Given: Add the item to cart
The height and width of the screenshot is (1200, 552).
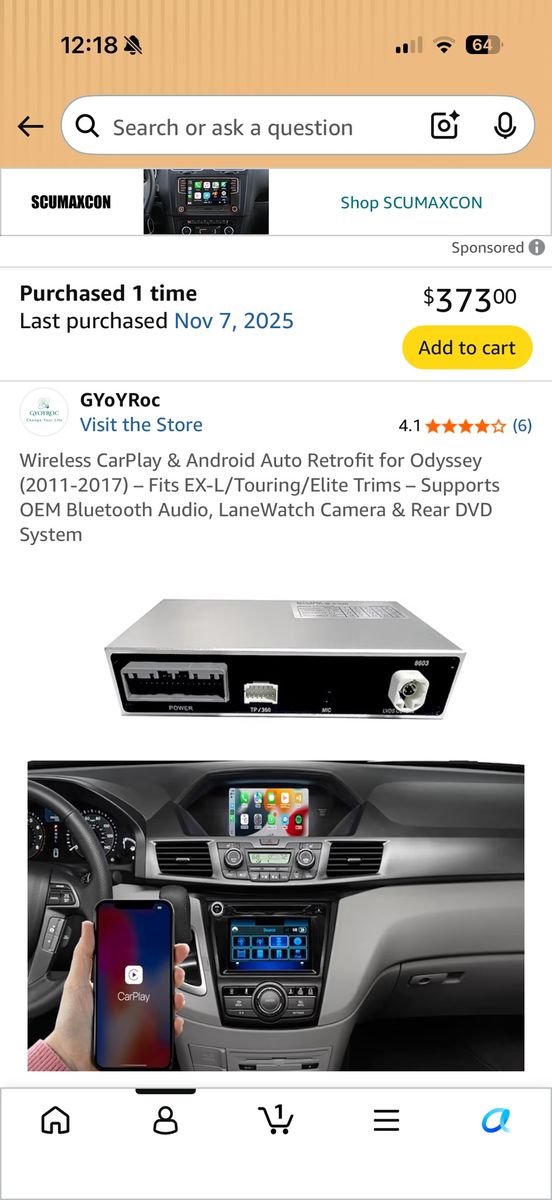Looking at the screenshot, I should 467,348.
